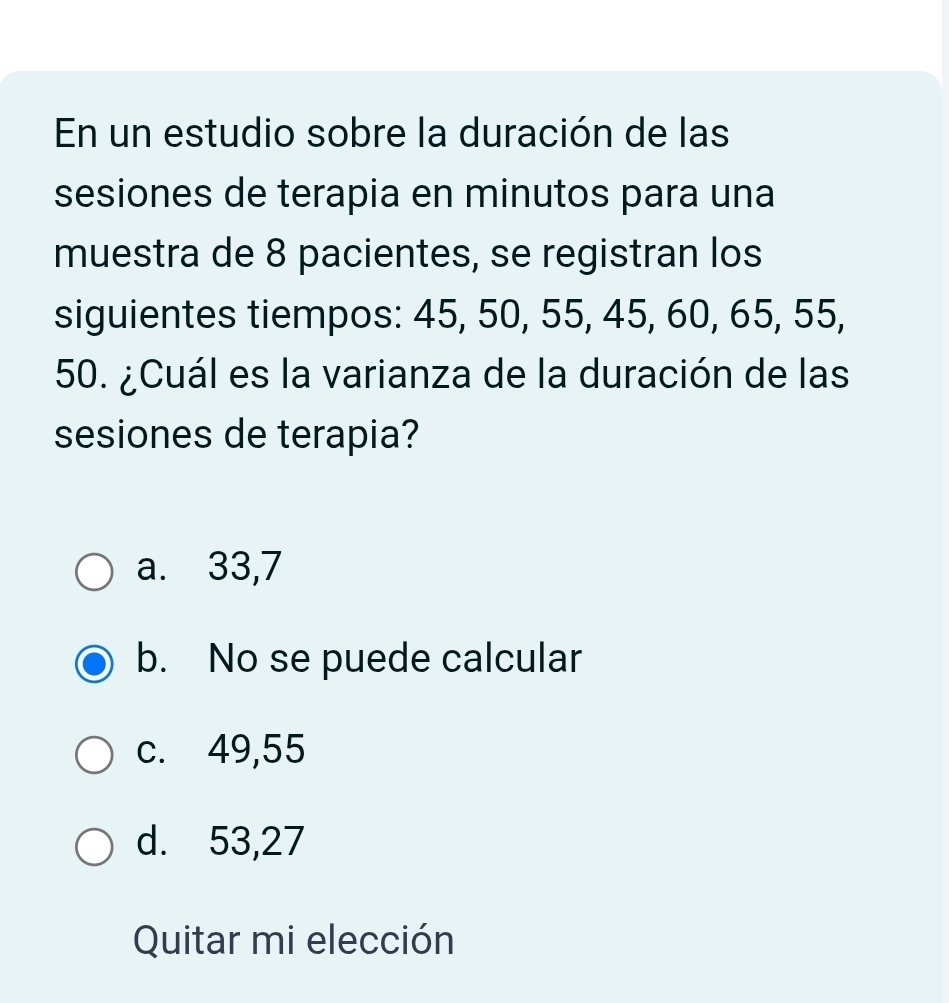Viewport: 949px width, 1003px height.
Task: Click the option label d
Action: click(150, 842)
